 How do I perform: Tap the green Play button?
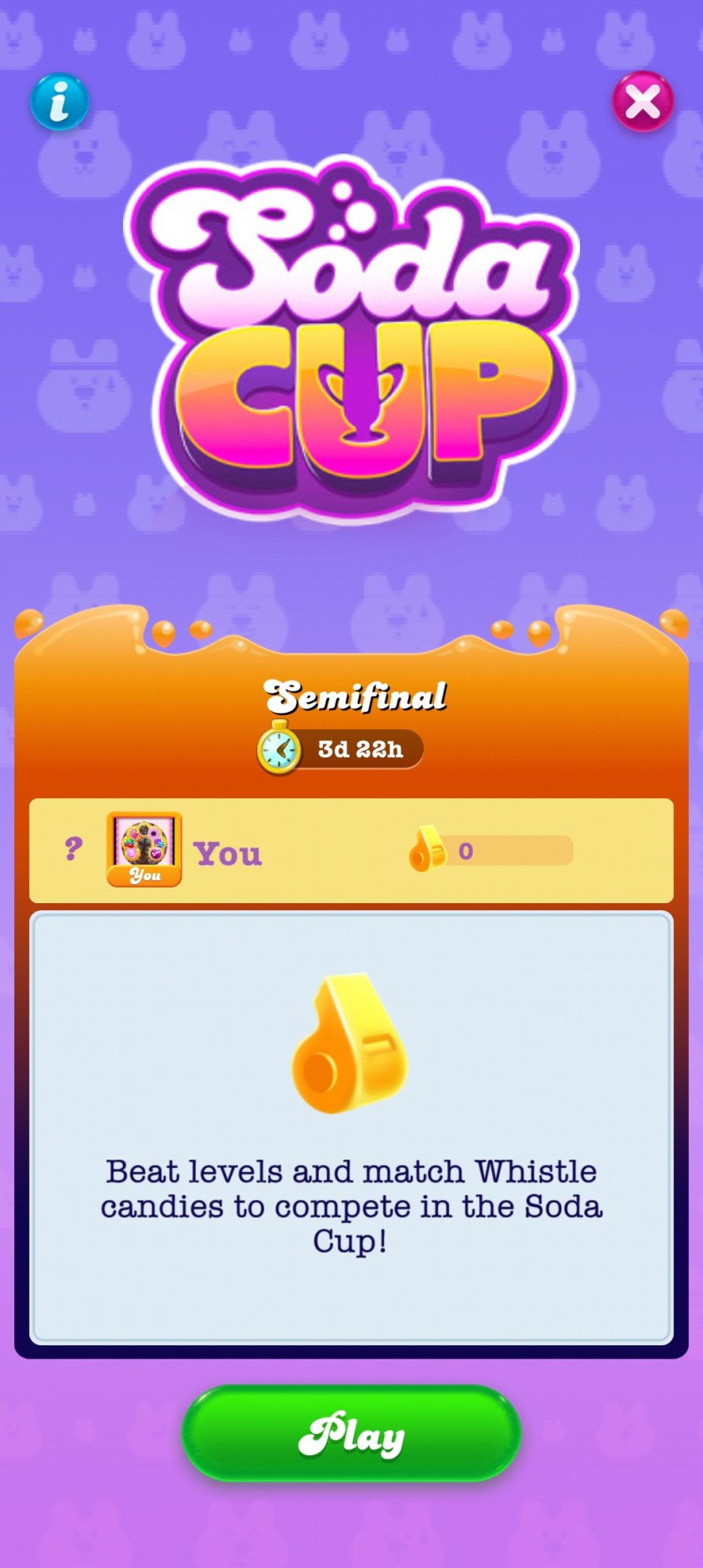point(351,1433)
